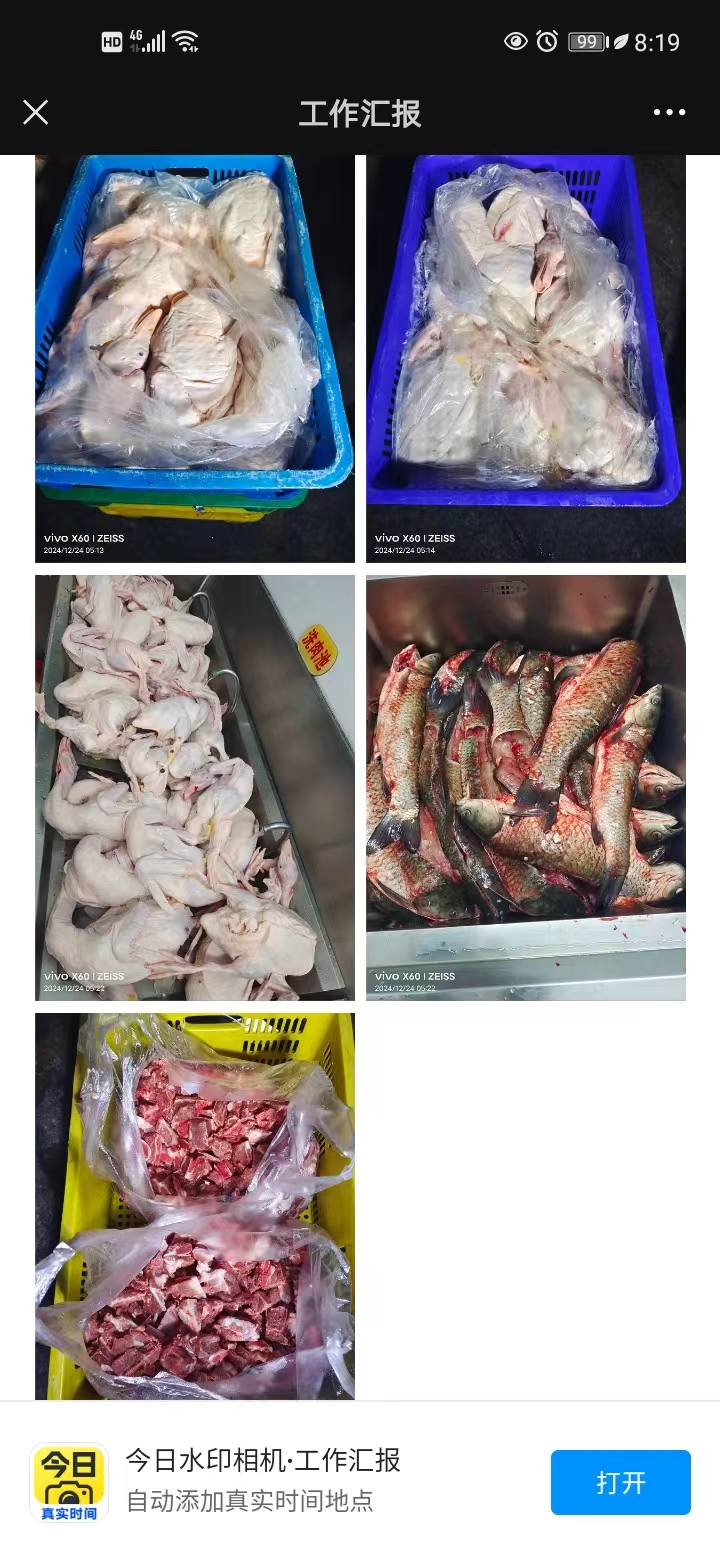Tap the blue 打开 button
Screen dimensions: 720x1560
tap(620, 1482)
